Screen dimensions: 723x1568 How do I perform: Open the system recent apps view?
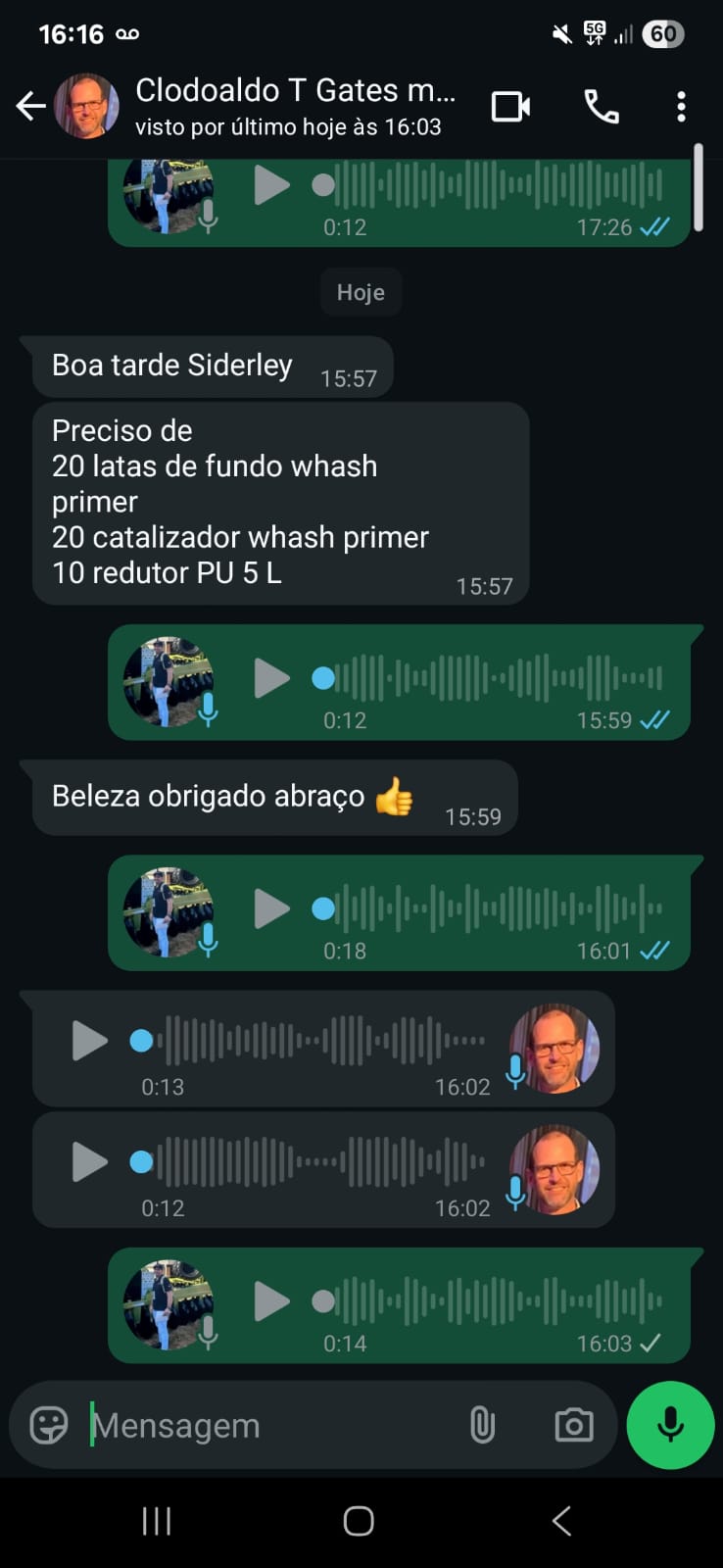click(x=157, y=1521)
